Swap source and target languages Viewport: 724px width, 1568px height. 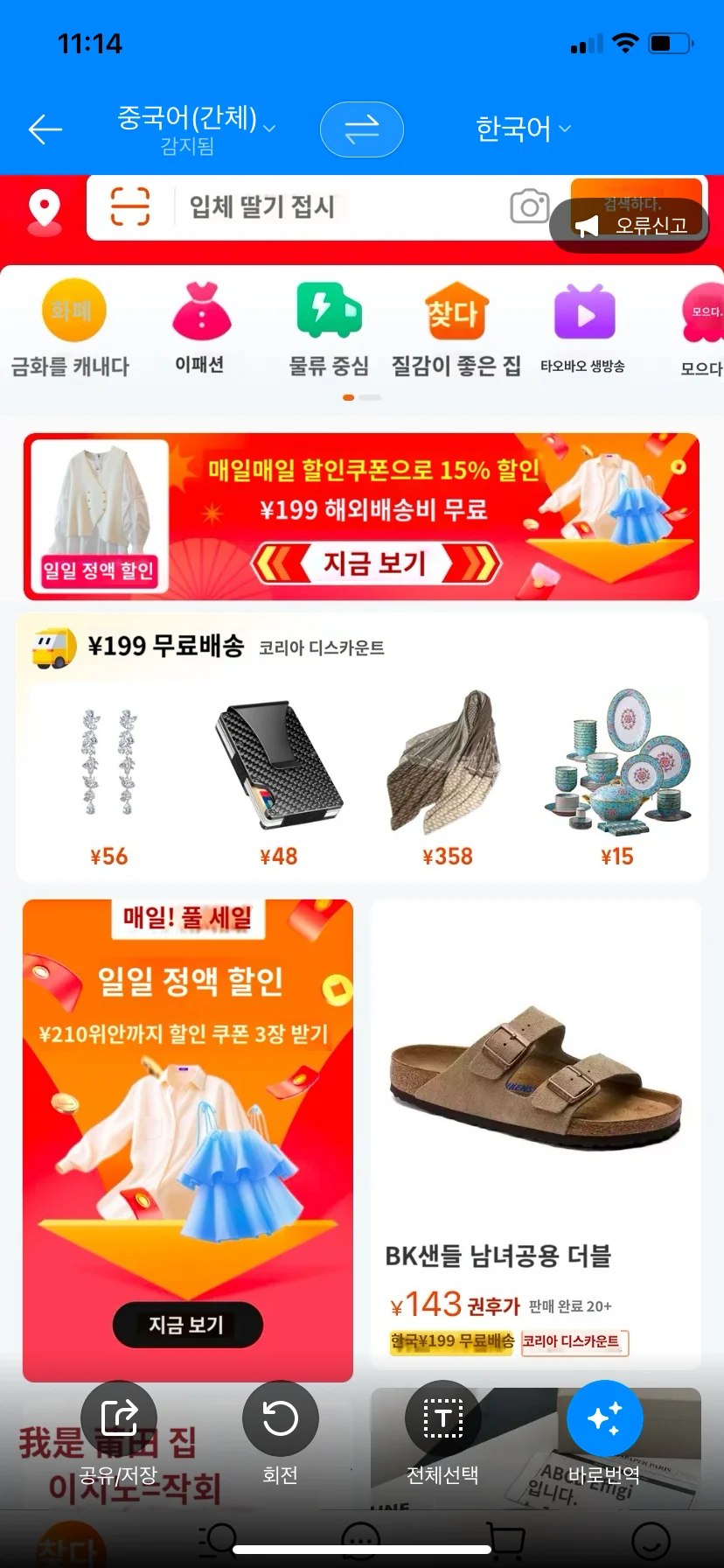361,129
